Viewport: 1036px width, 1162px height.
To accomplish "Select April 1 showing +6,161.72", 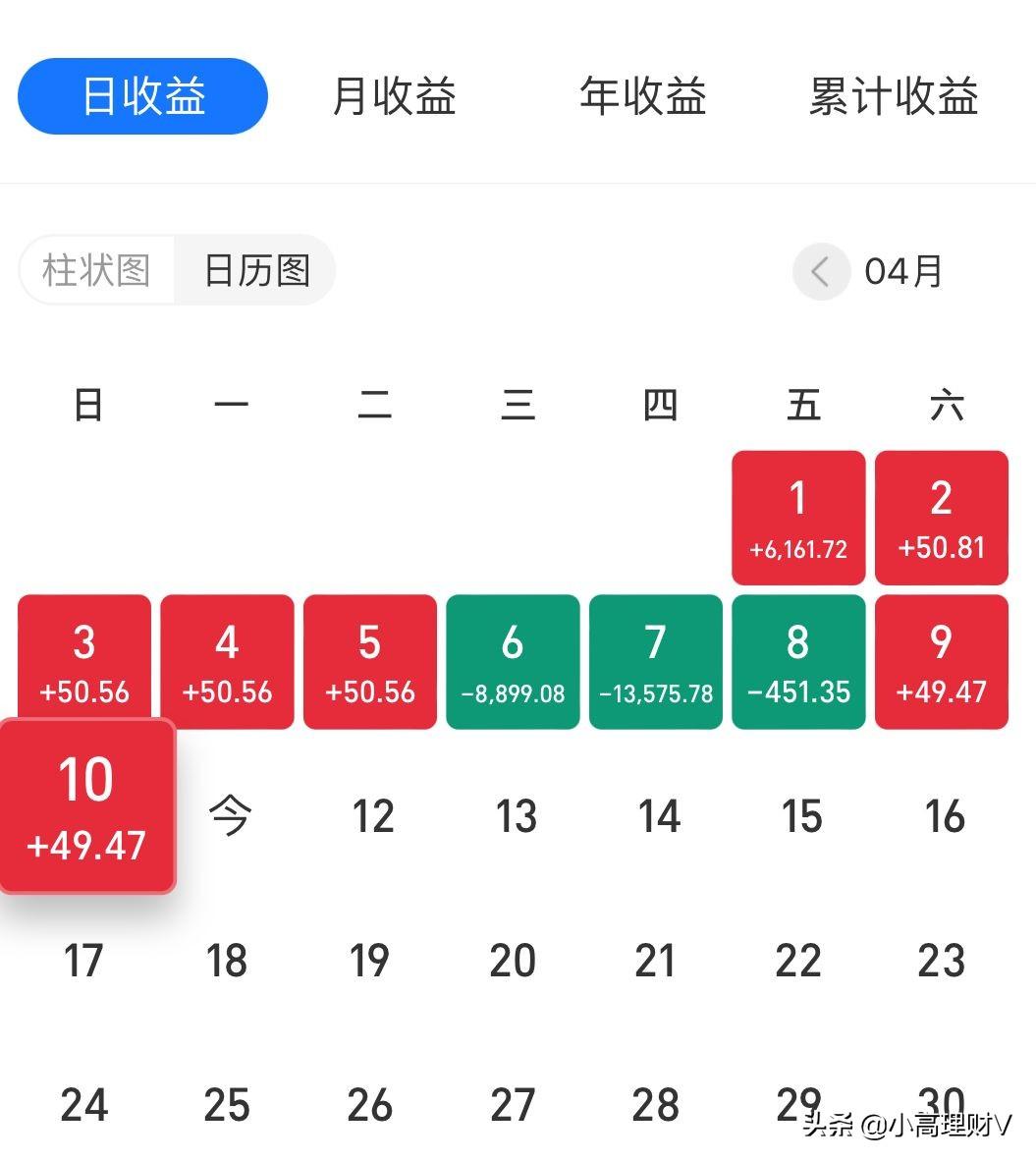I will [x=798, y=518].
